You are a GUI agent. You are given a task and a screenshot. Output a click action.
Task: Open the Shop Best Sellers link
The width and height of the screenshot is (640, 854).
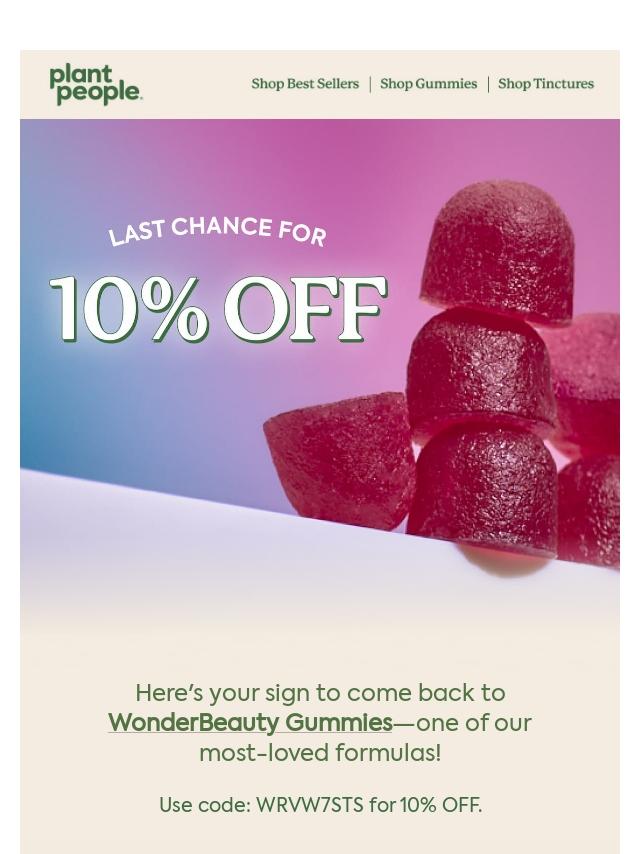305,84
